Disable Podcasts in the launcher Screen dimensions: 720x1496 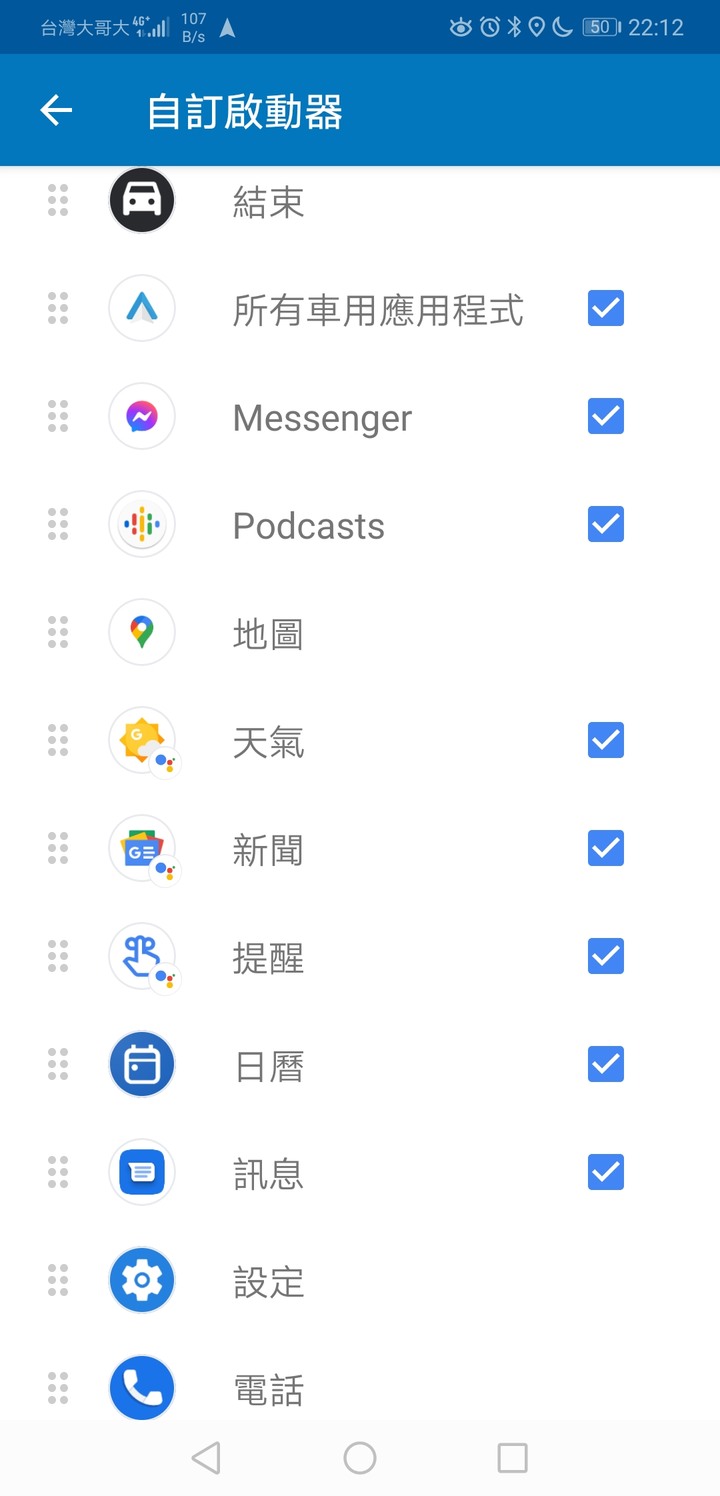click(x=606, y=524)
